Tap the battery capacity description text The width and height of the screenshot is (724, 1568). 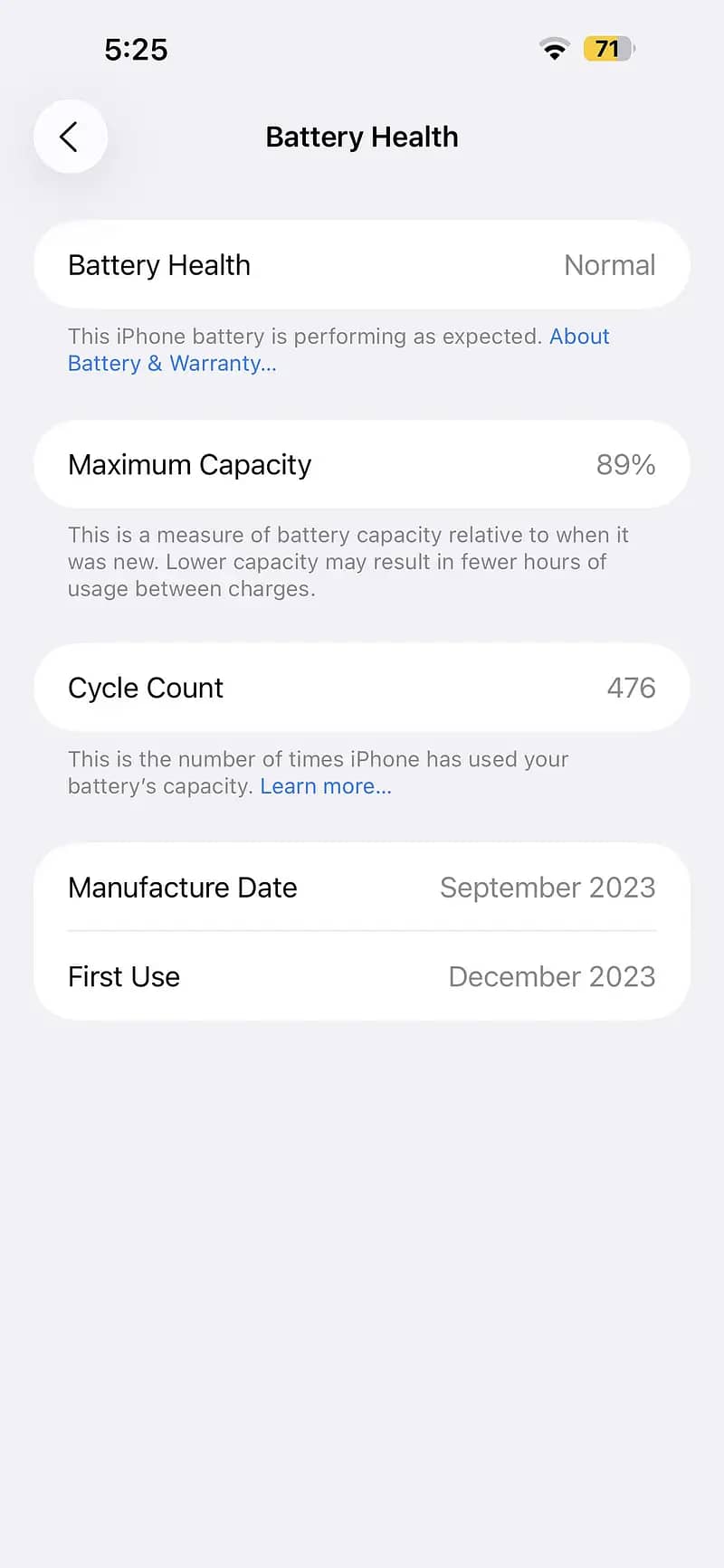(347, 561)
